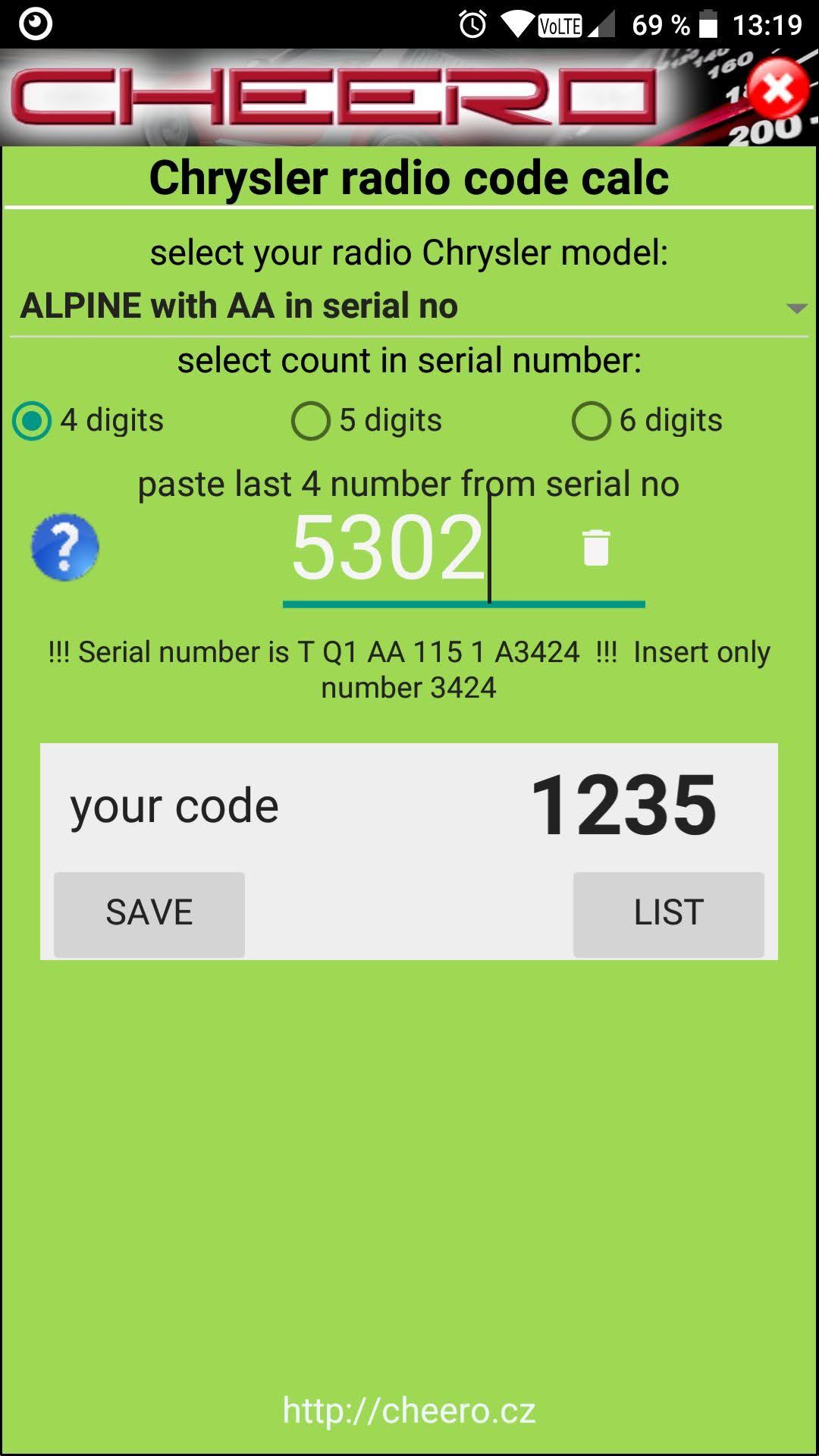Visit the cheero.cz website link
The height and width of the screenshot is (1456, 819).
pyautogui.click(x=409, y=1410)
